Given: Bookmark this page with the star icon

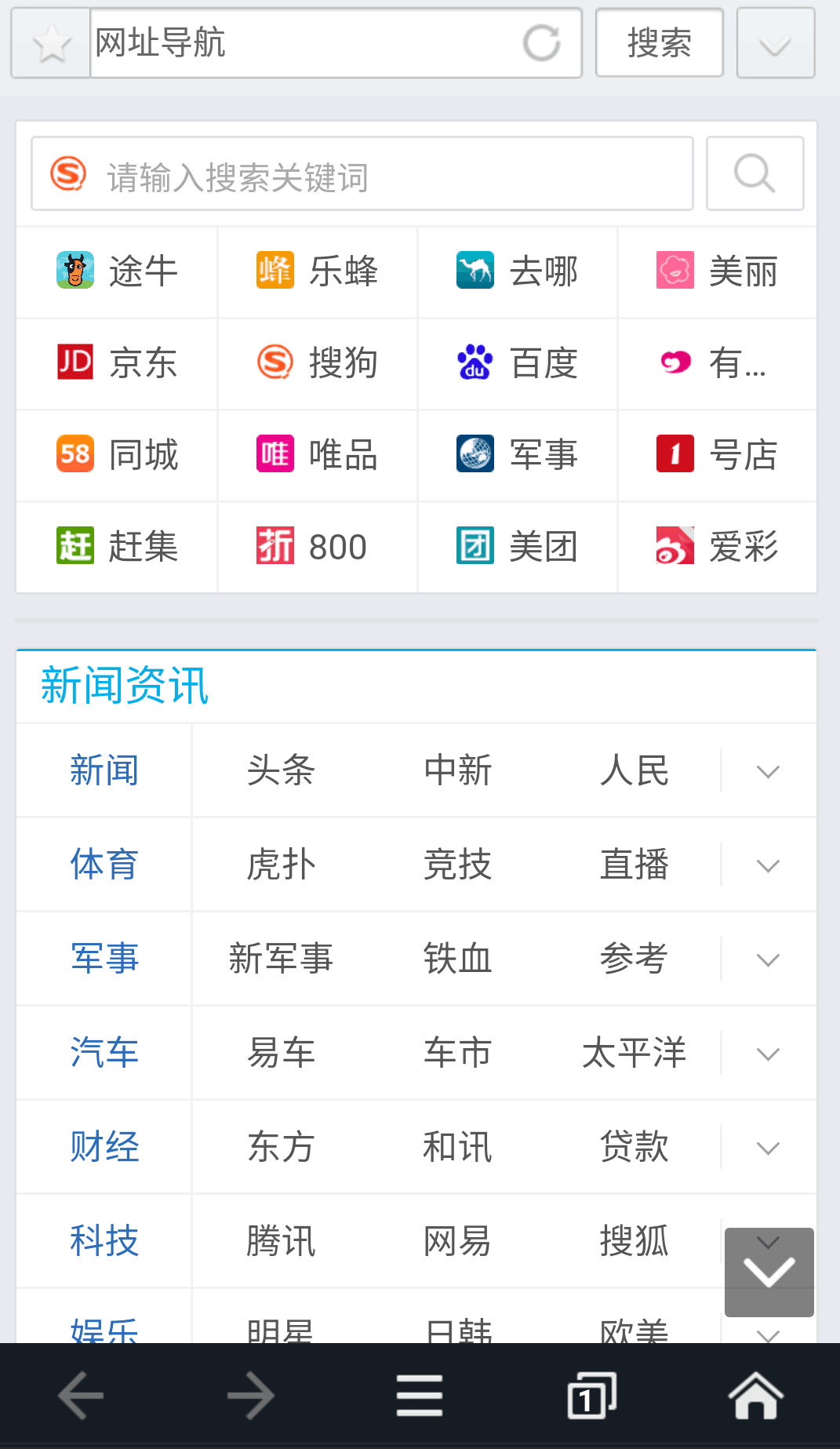Looking at the screenshot, I should (x=51, y=43).
